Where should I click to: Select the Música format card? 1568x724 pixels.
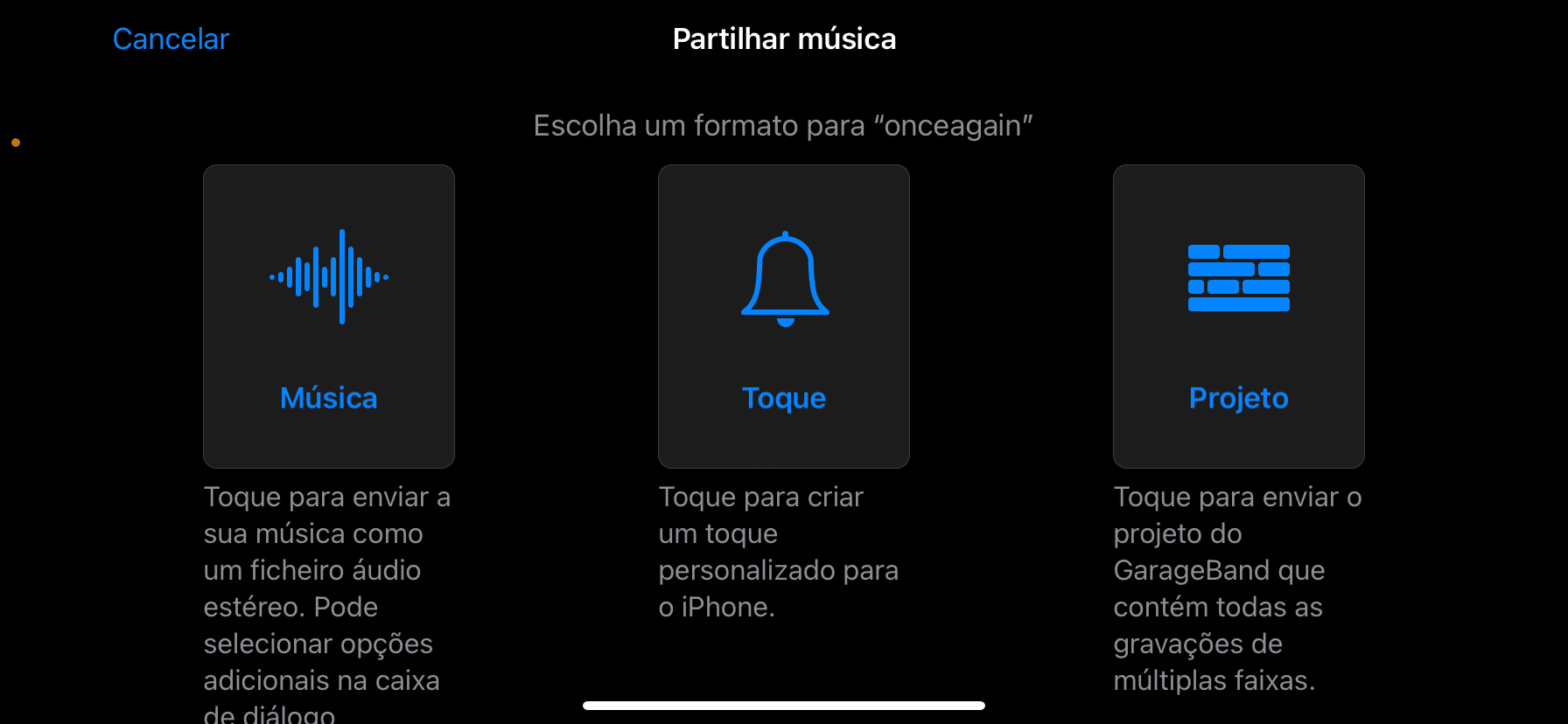(329, 316)
